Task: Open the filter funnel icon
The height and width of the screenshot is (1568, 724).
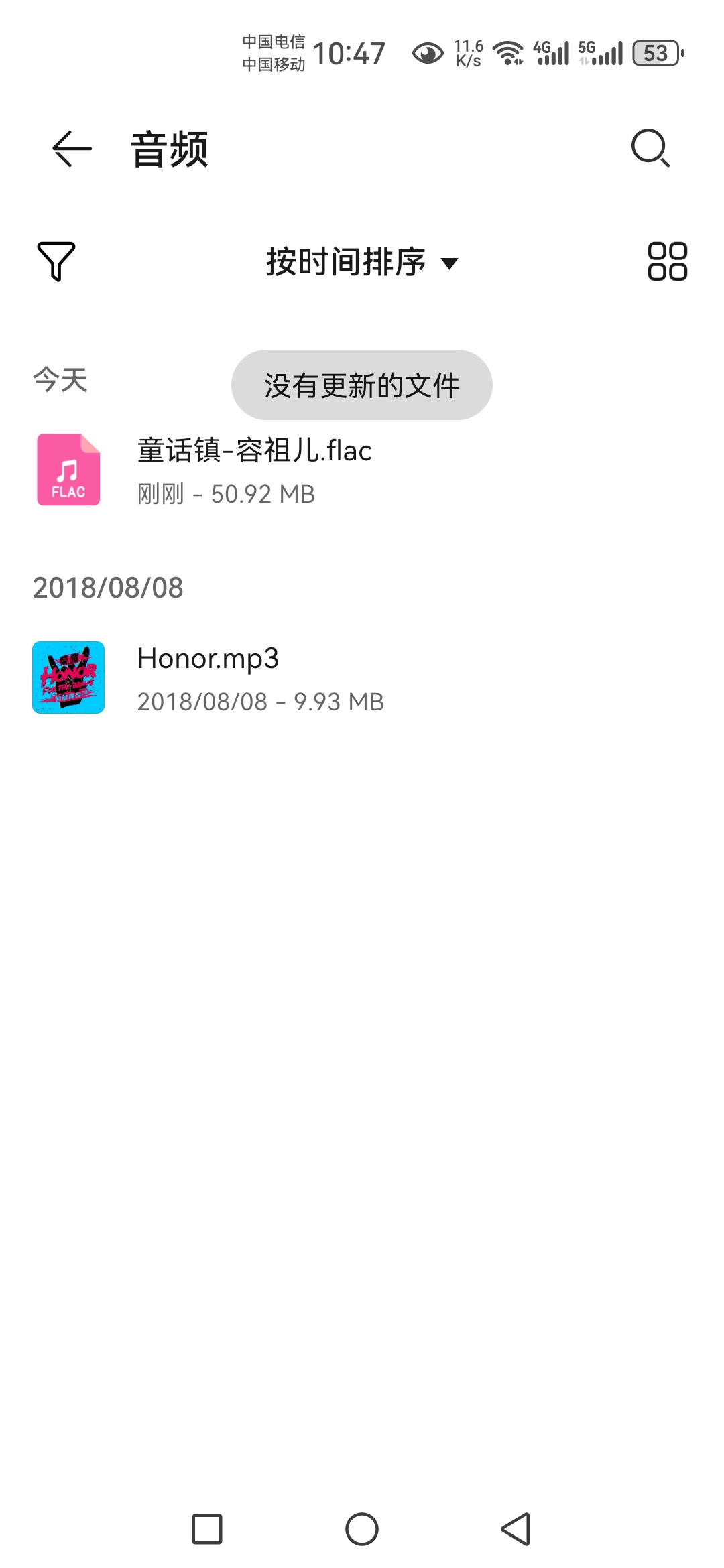Action: 56,261
